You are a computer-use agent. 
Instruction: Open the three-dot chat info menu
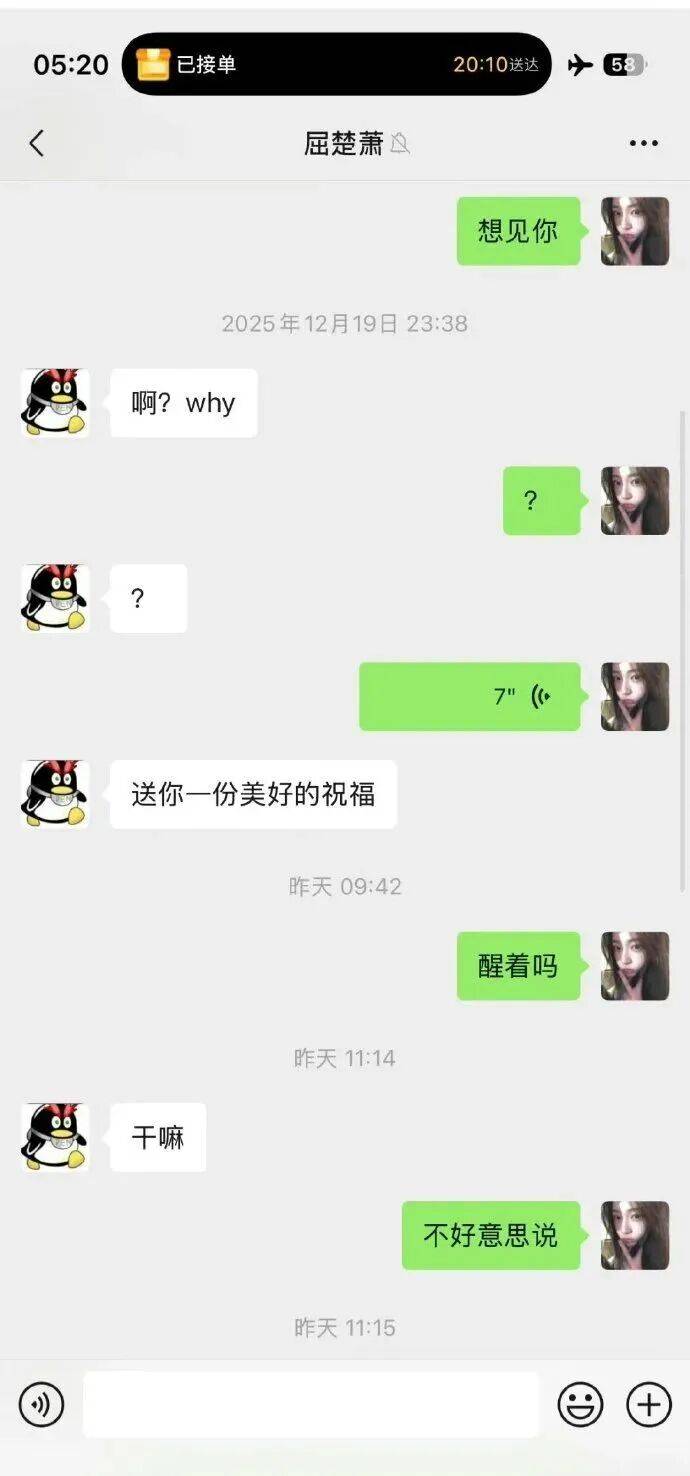coord(644,144)
